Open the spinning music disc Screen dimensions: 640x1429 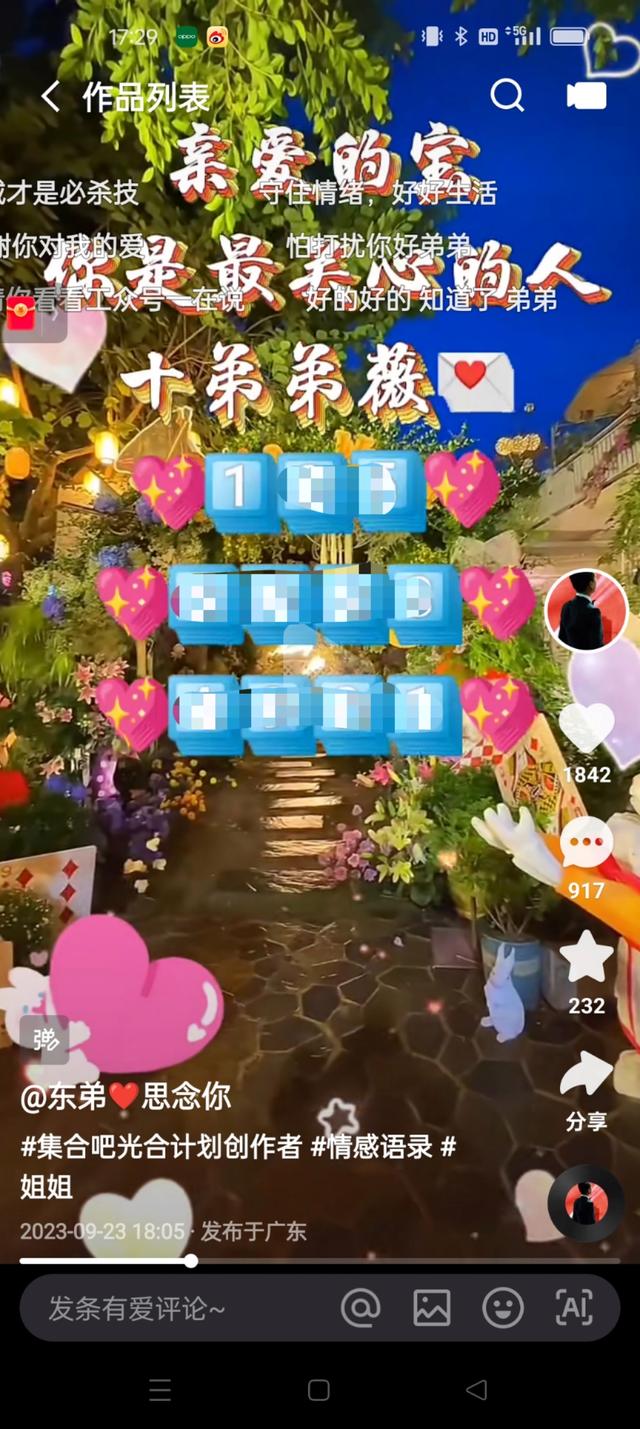586,1203
